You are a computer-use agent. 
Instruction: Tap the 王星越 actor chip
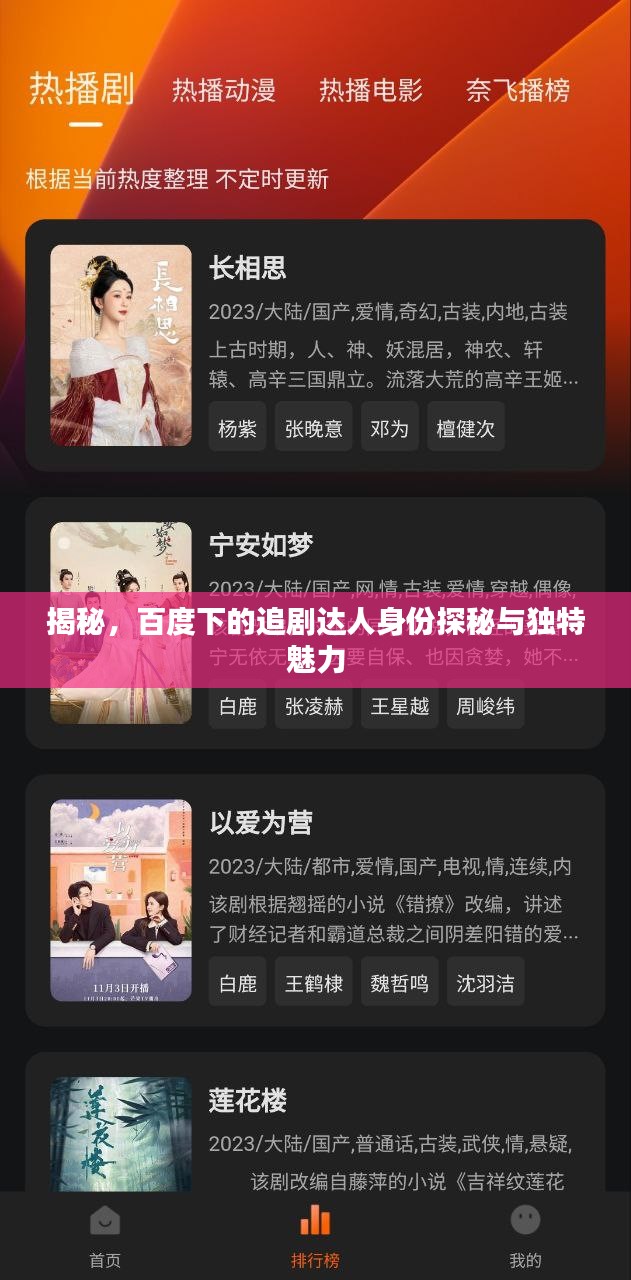click(400, 706)
